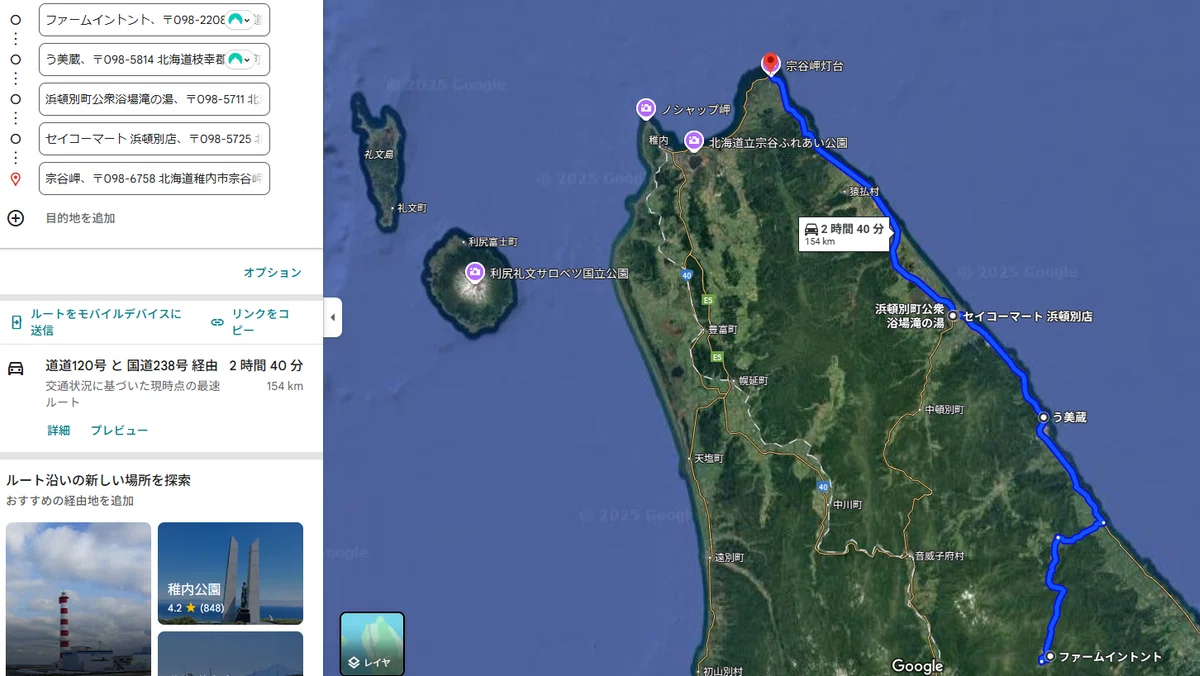Open the lighthouse photo suggestion card
This screenshot has height=676, width=1200.
[x=78, y=598]
